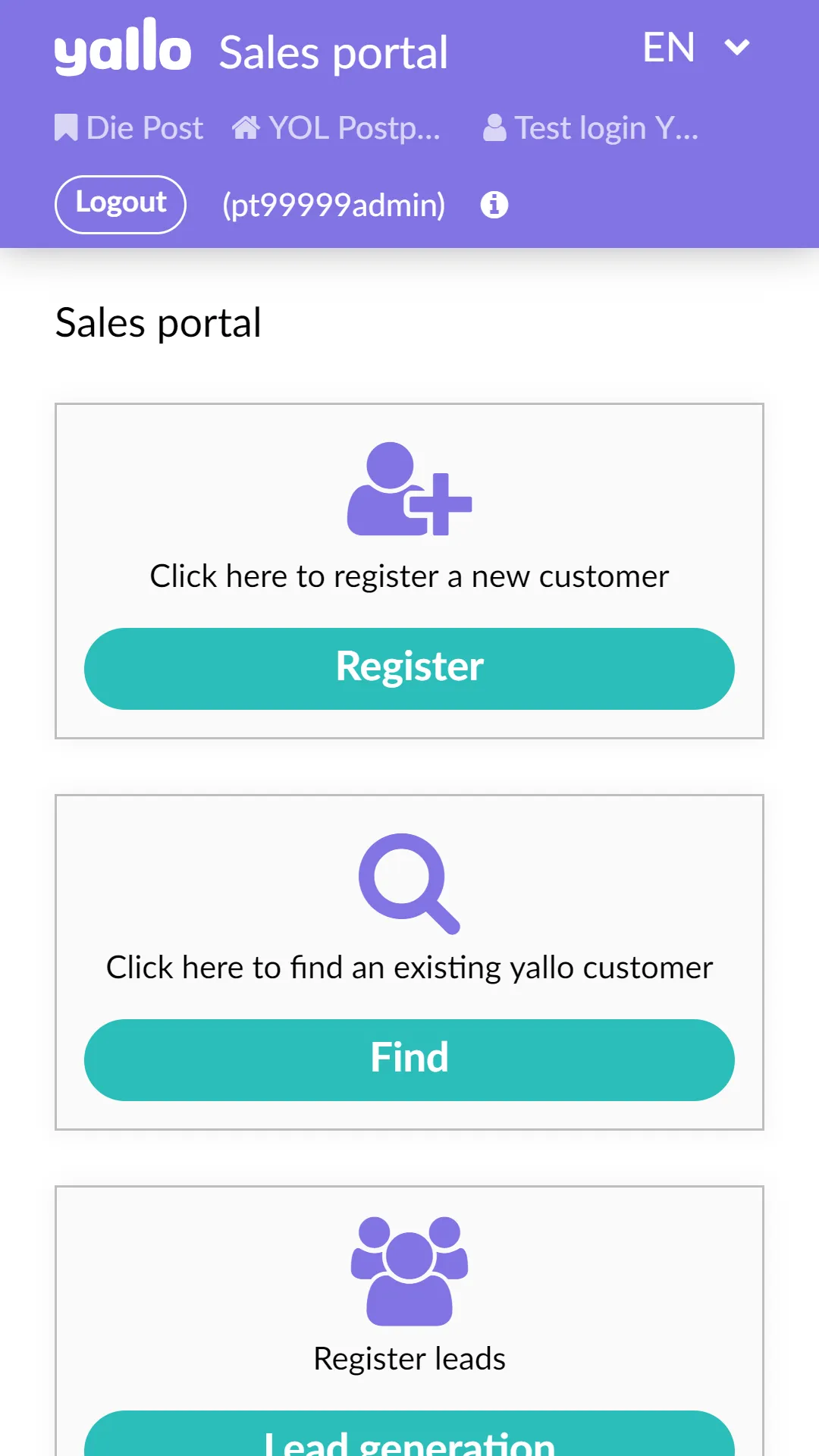Open the YOL Postp... home link
This screenshot has width=819, height=1456.
(336, 128)
